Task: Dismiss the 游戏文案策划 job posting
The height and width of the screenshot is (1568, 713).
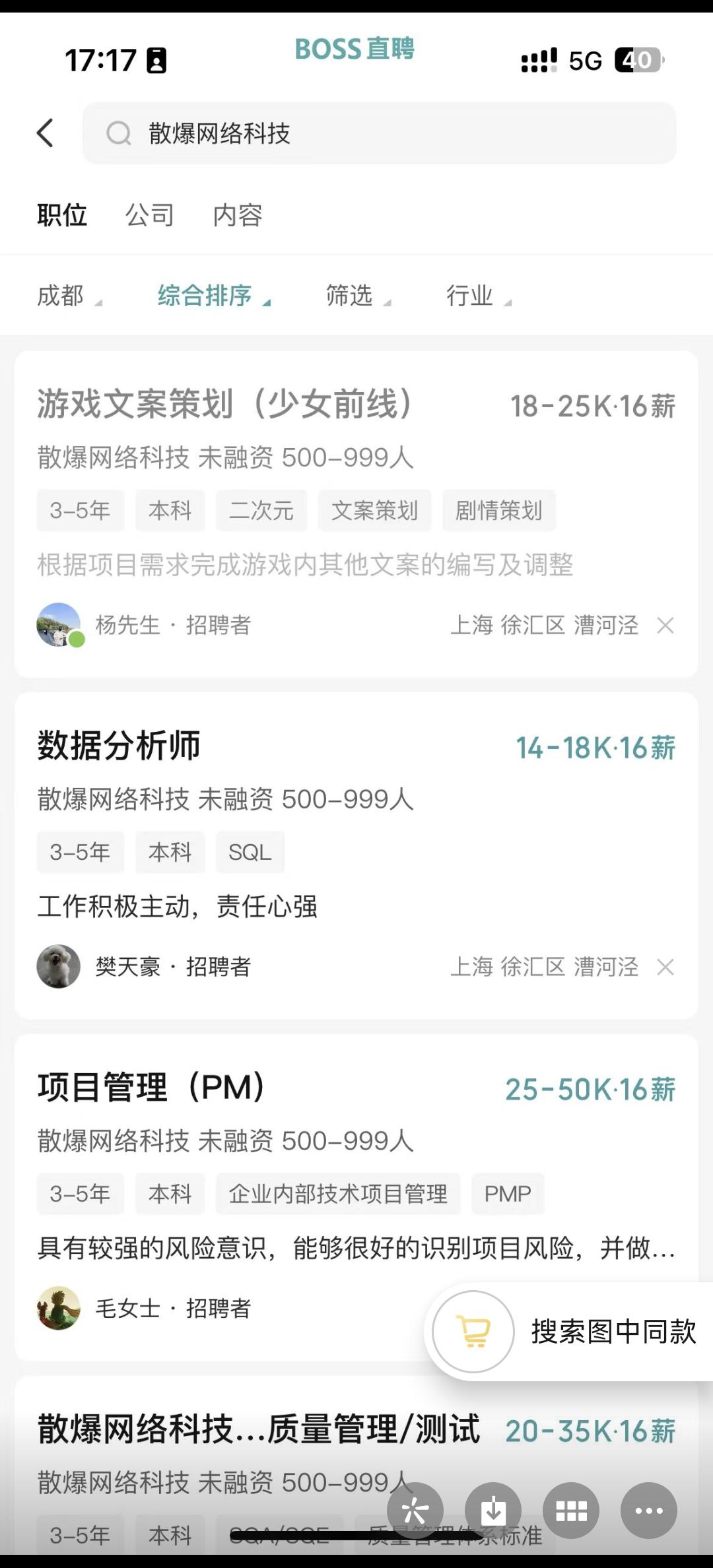Action: [665, 625]
